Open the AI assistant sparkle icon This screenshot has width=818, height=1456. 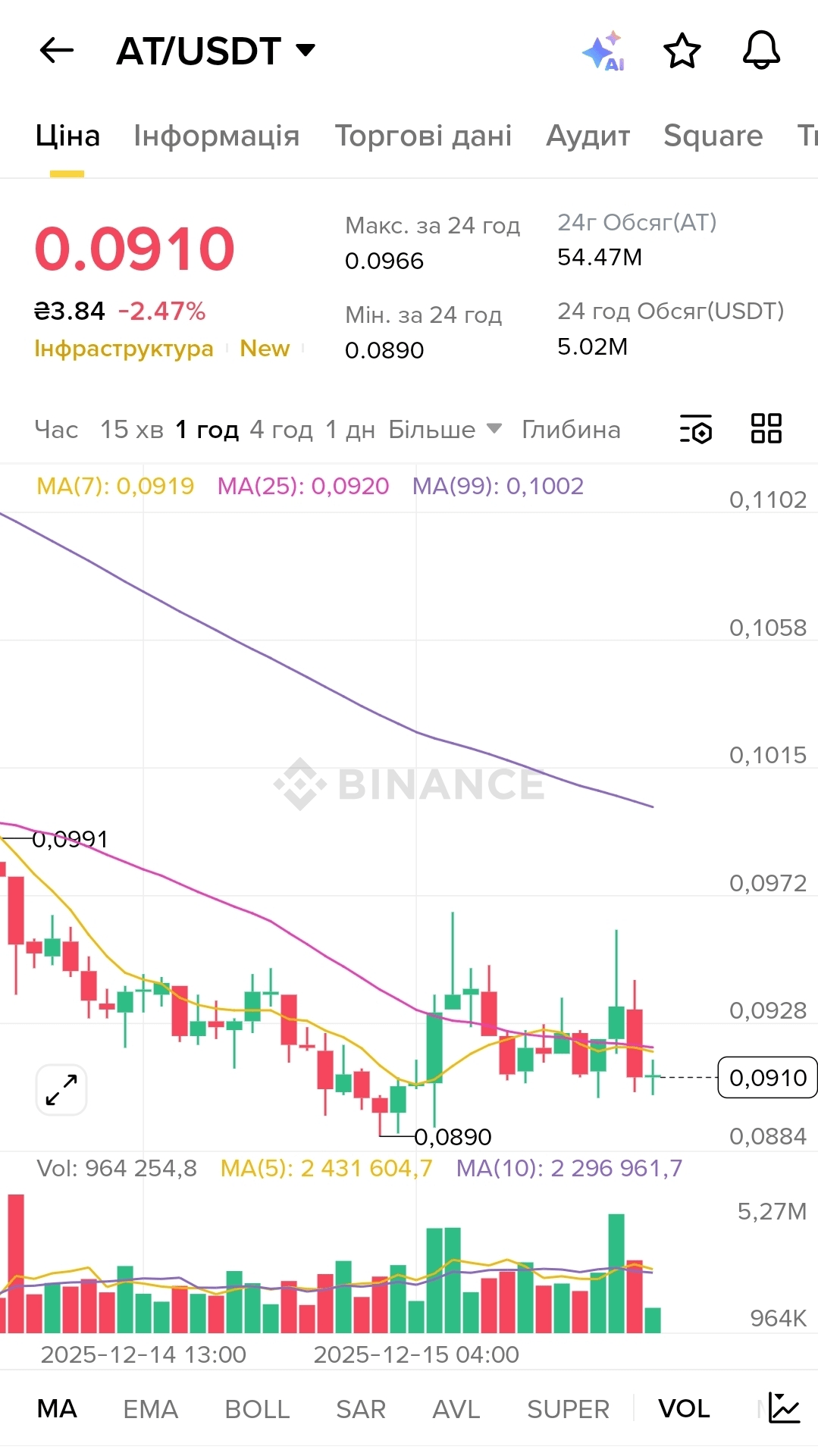[604, 52]
